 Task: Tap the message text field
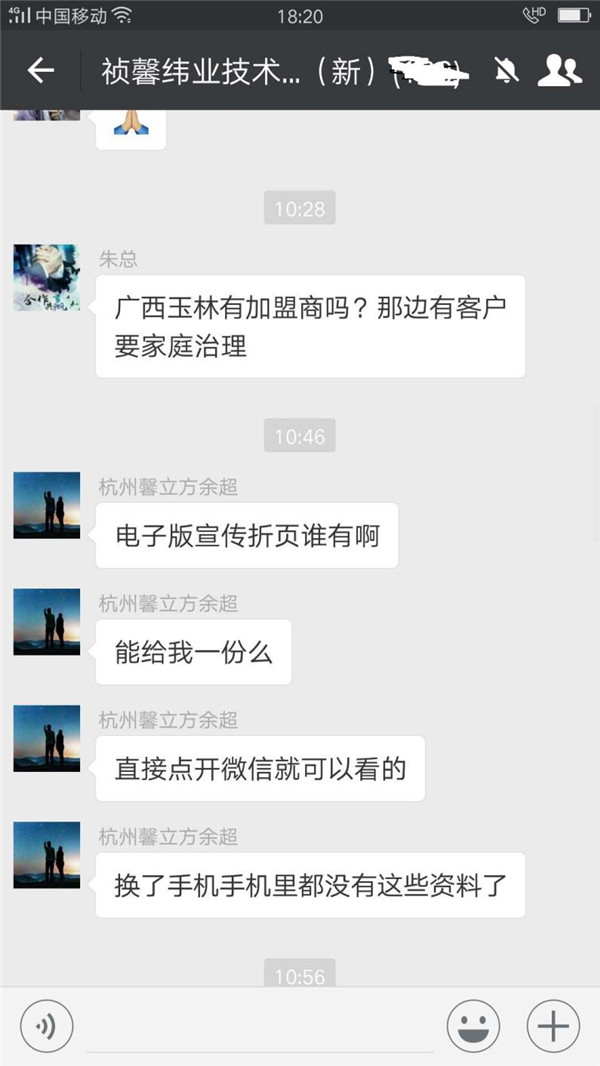tap(260, 1026)
